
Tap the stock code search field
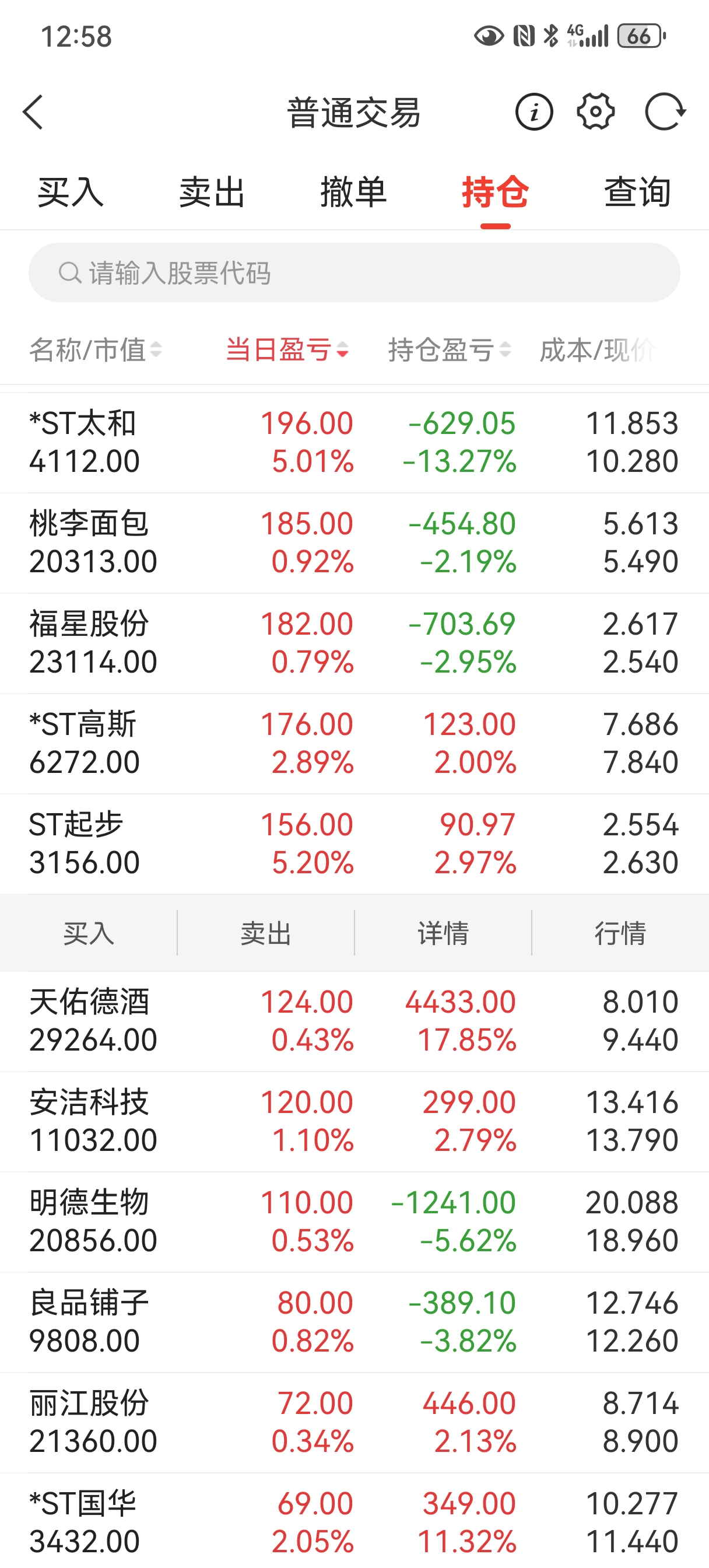point(354,272)
